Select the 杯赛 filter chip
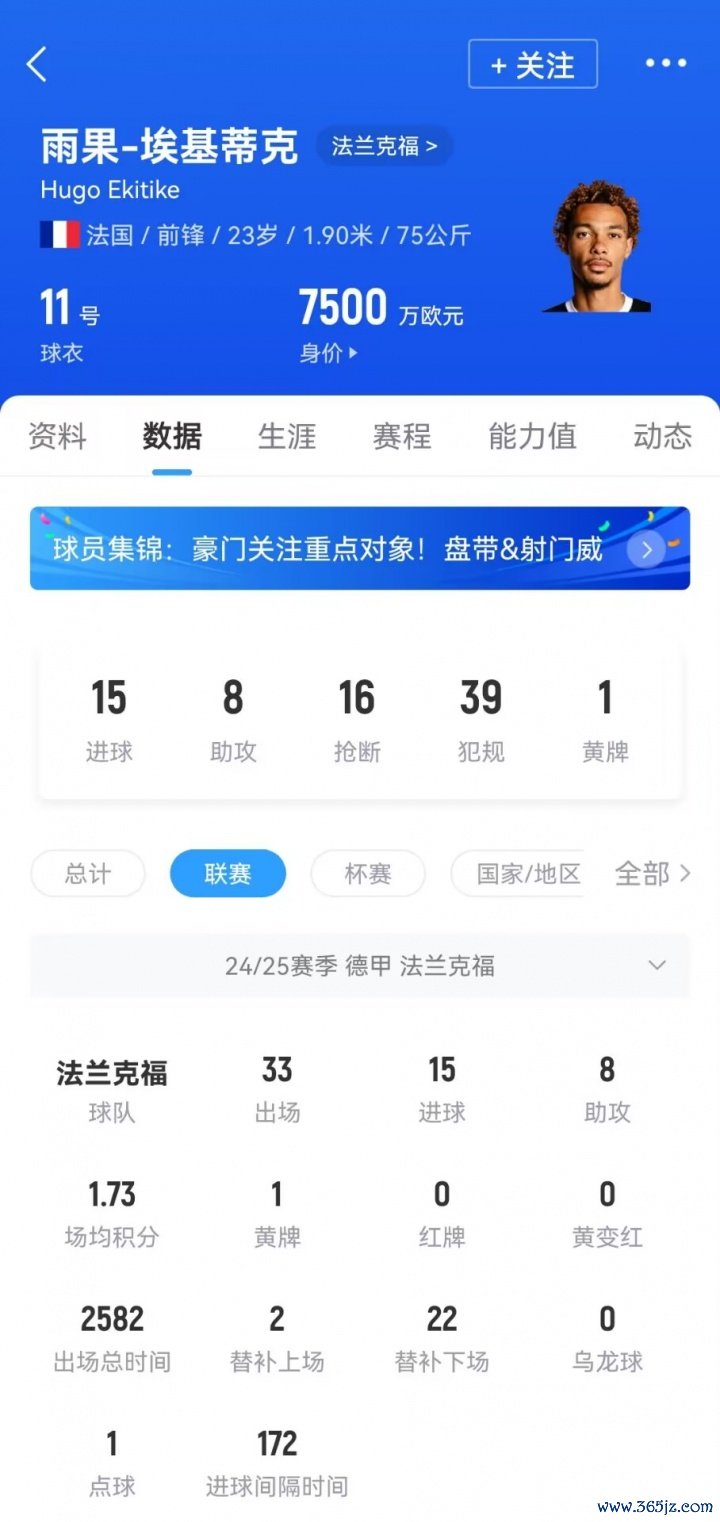 tap(368, 874)
